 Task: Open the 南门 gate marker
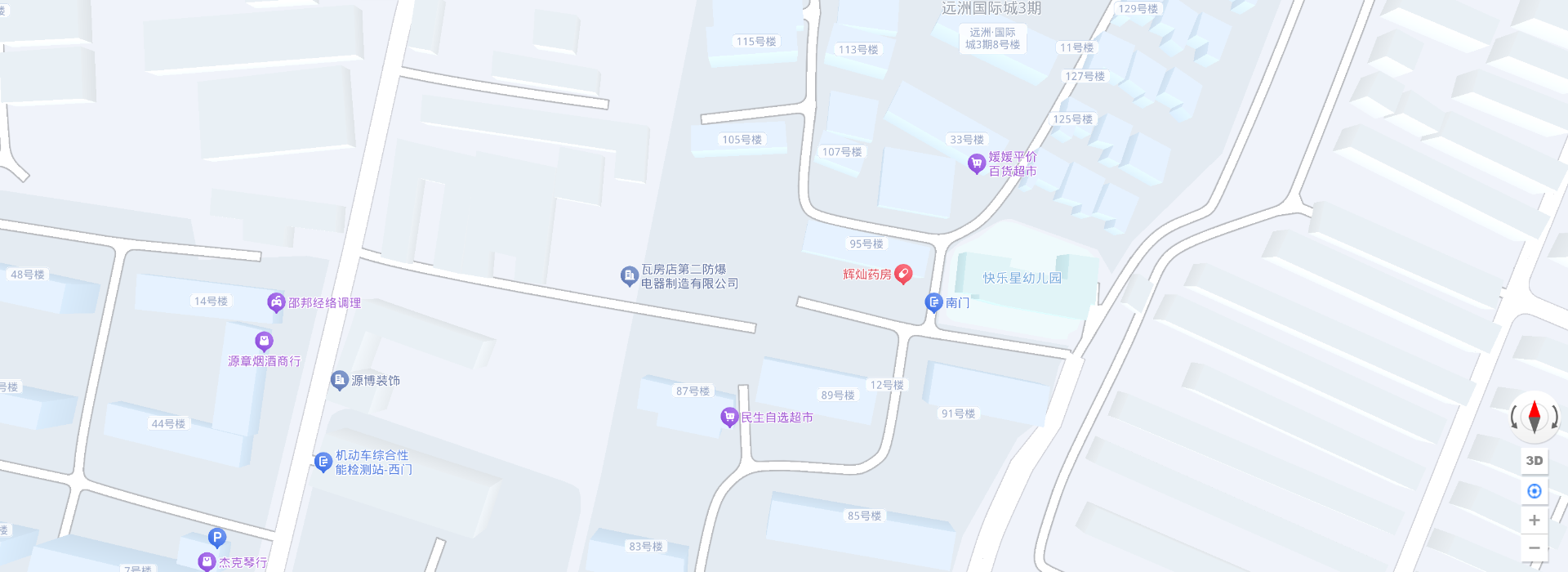click(x=933, y=302)
